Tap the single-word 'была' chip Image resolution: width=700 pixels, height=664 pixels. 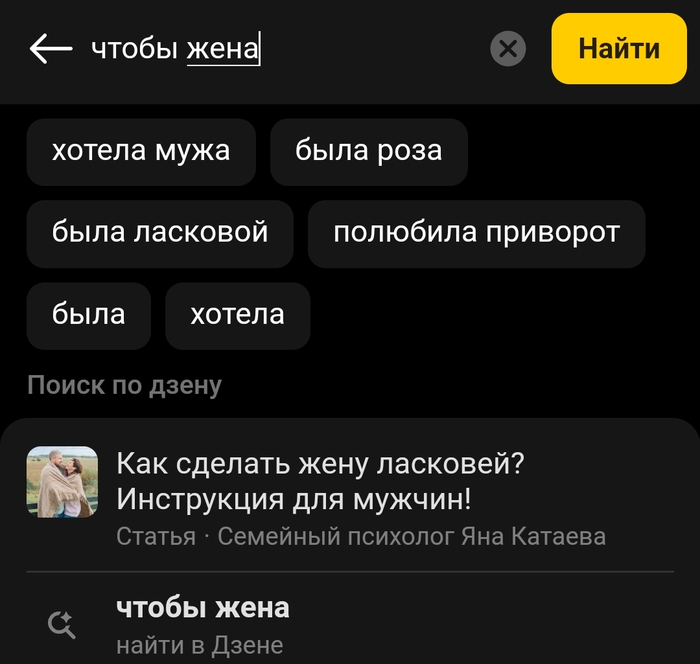pos(88,315)
